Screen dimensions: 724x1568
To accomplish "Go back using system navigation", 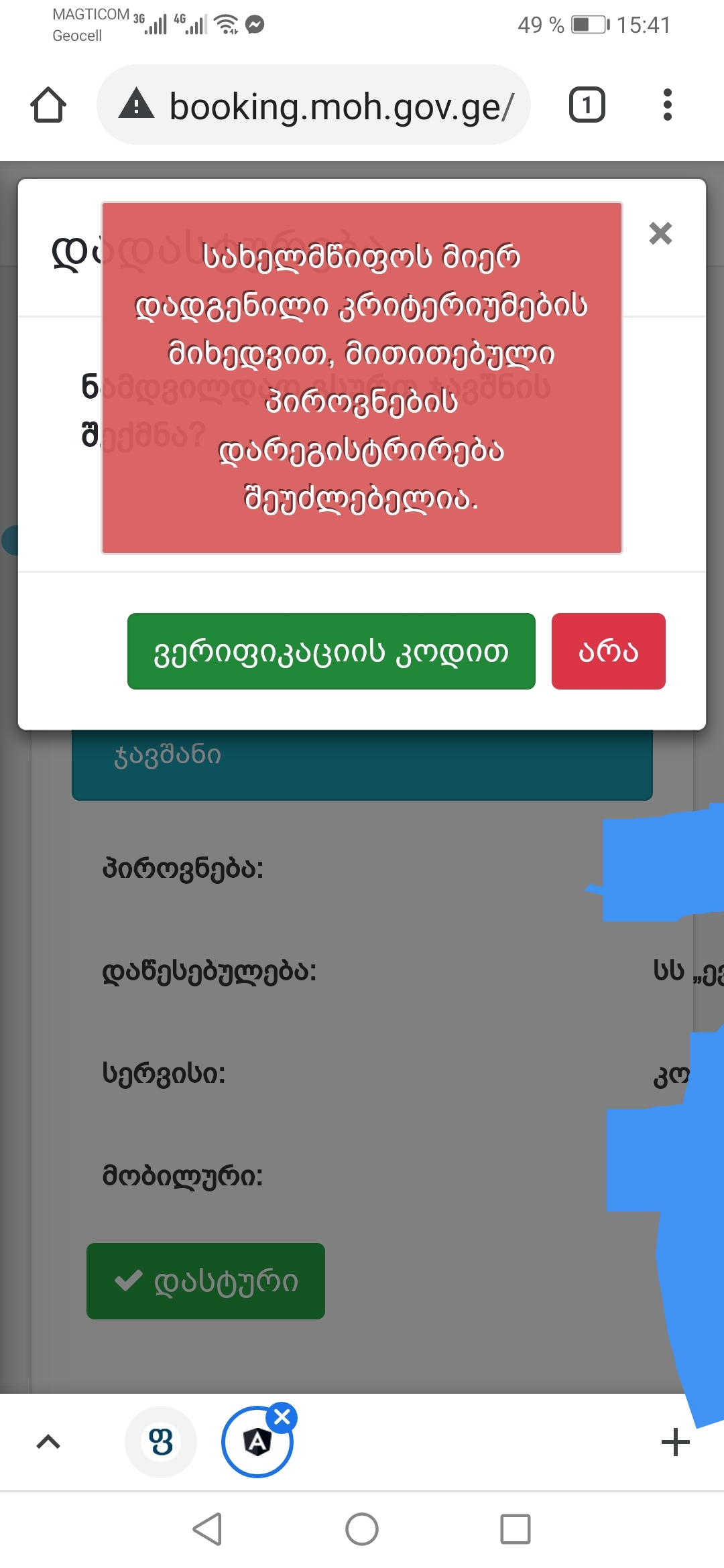I will pos(208,1529).
